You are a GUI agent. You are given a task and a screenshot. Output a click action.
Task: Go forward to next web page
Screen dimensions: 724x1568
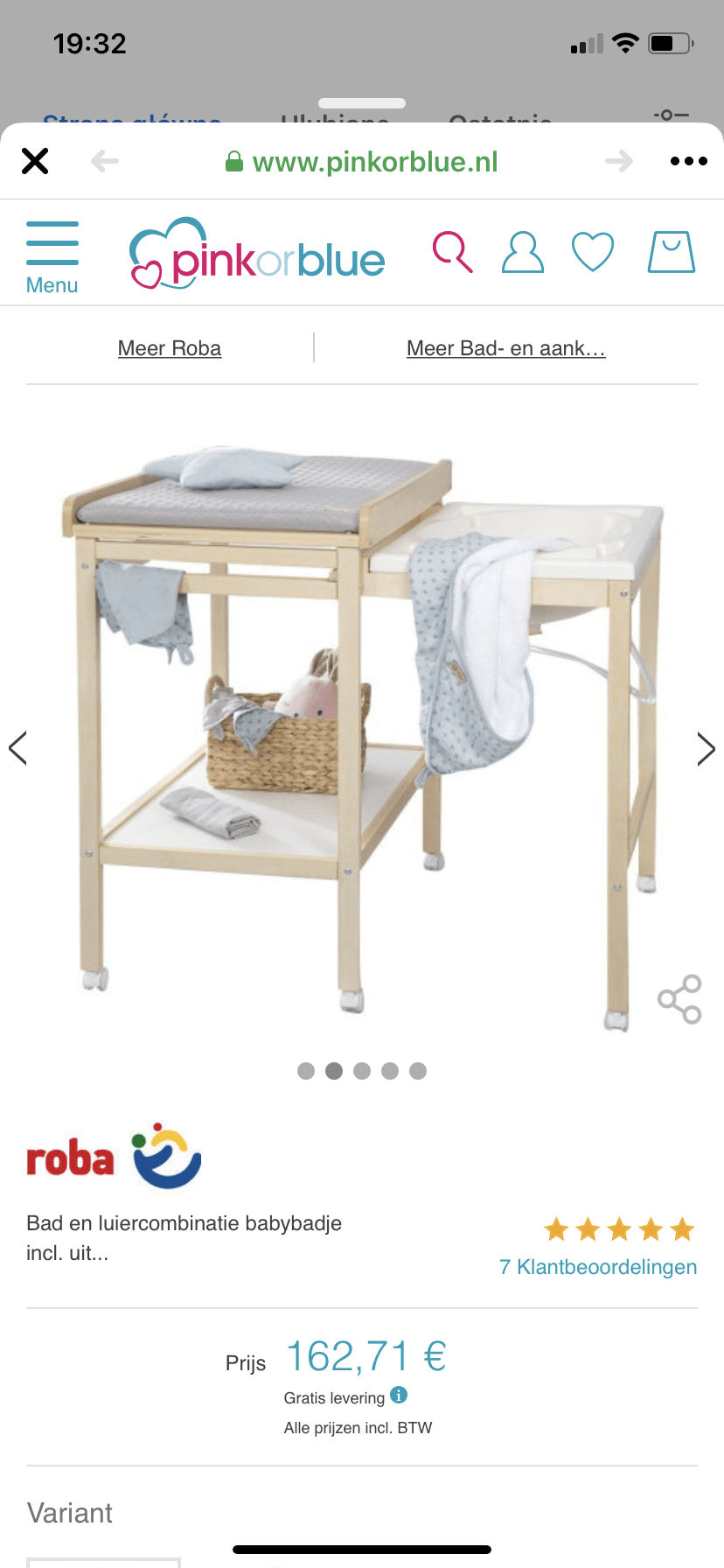point(618,161)
